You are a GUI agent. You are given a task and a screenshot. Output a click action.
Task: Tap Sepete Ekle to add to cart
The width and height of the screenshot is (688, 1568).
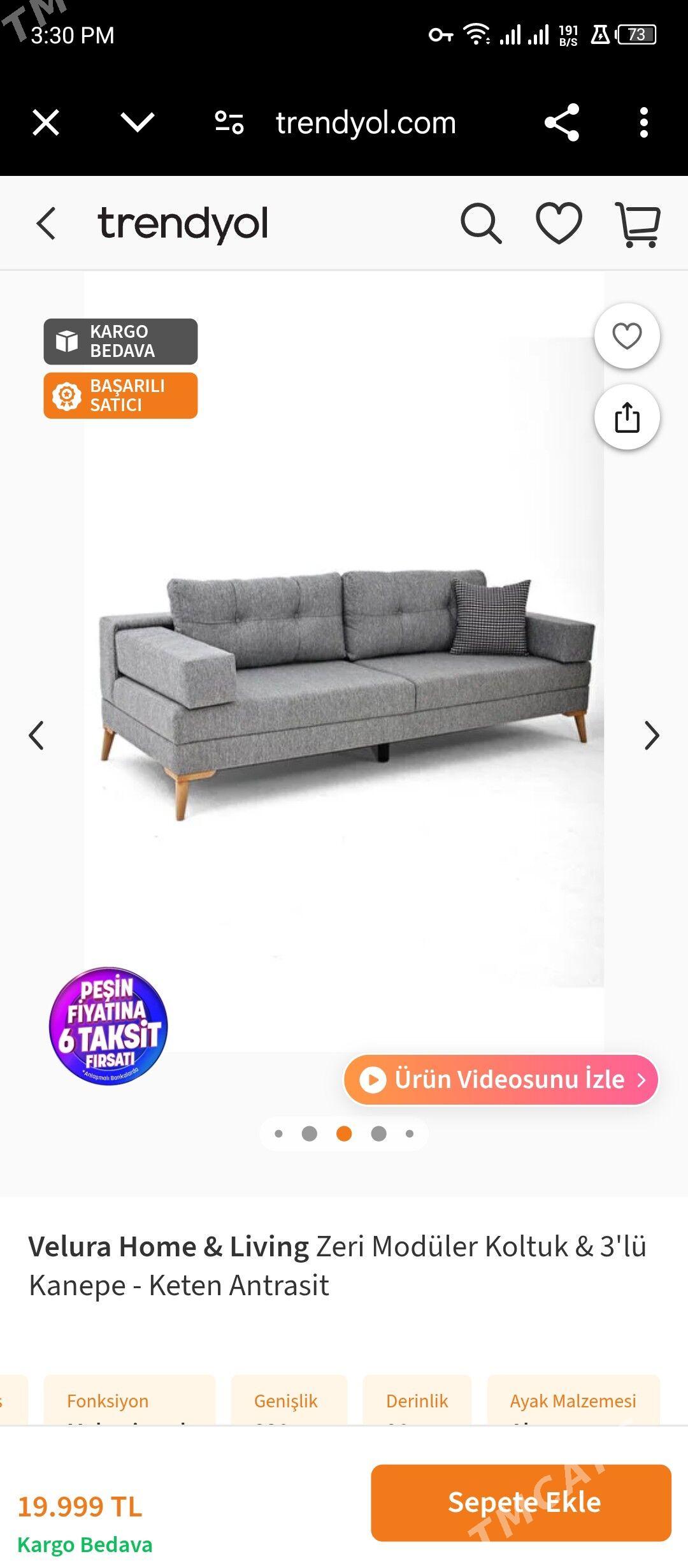[521, 1502]
